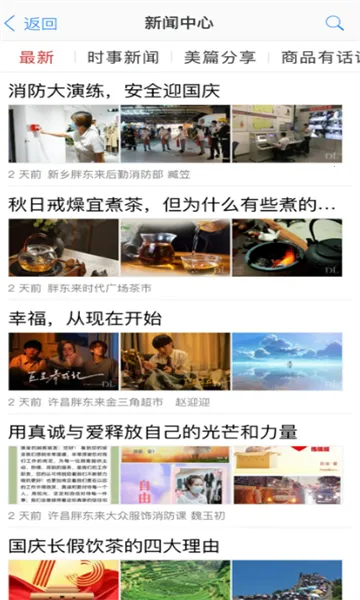The width and height of the screenshot is (360, 600).
Task: Open the article 幸福，从现在开始
Action: coord(85,318)
